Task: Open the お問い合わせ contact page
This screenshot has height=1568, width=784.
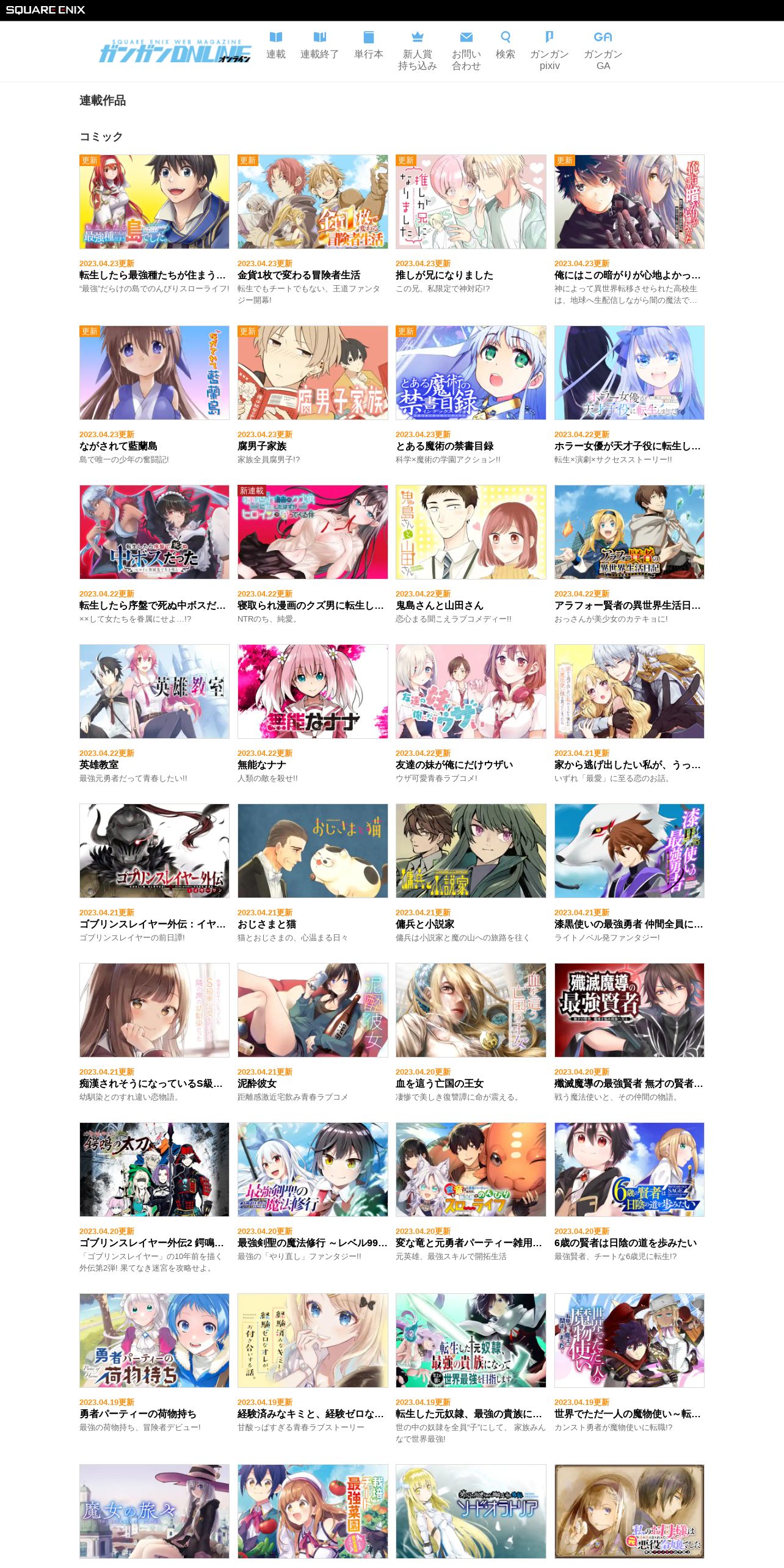Action: (x=466, y=51)
